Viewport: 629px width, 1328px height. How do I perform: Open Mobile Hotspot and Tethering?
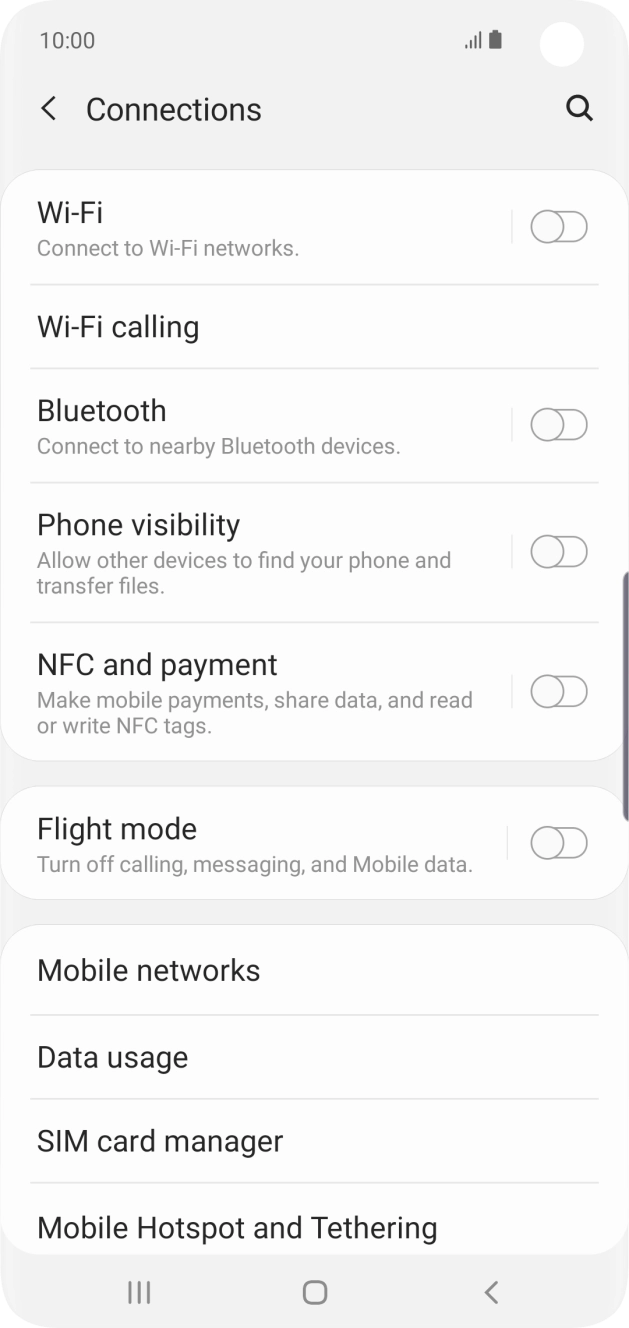pyautogui.click(x=237, y=1227)
